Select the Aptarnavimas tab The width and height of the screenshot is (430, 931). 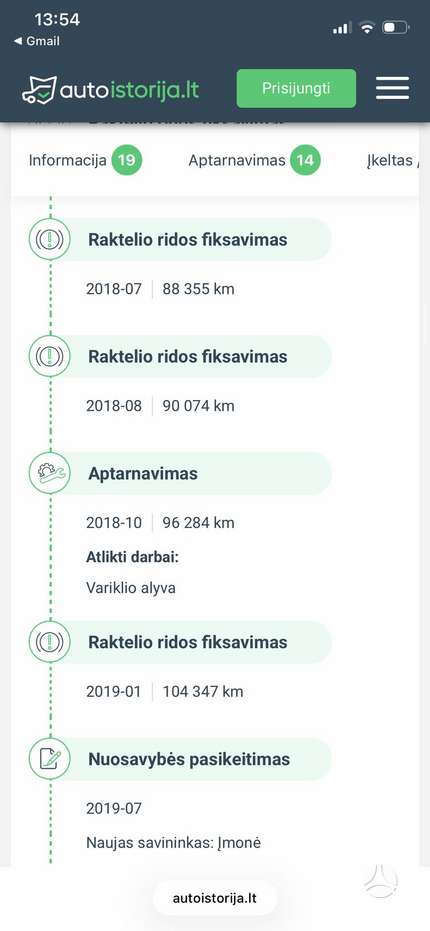click(254, 160)
